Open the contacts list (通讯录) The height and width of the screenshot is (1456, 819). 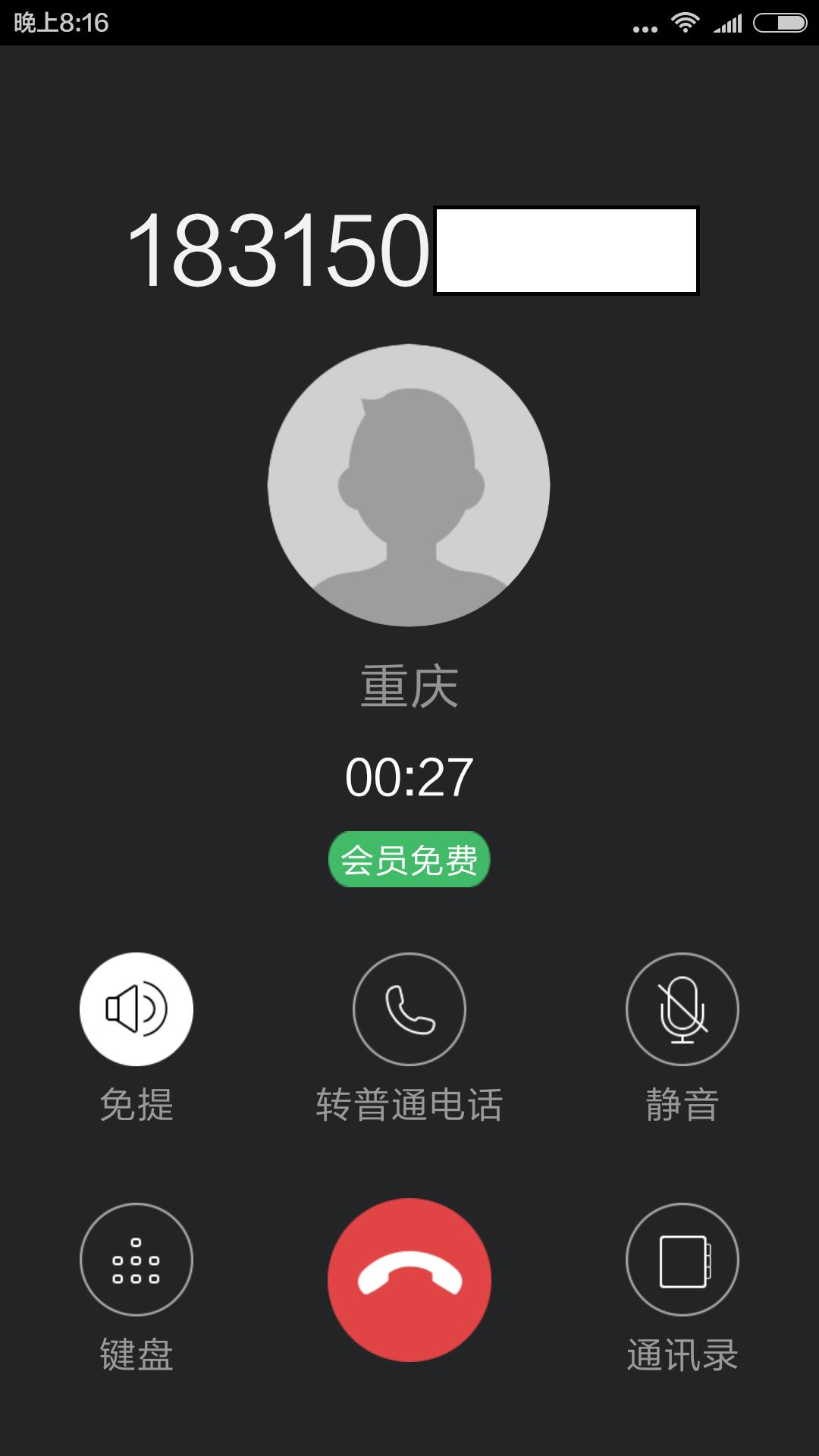[x=682, y=1259]
